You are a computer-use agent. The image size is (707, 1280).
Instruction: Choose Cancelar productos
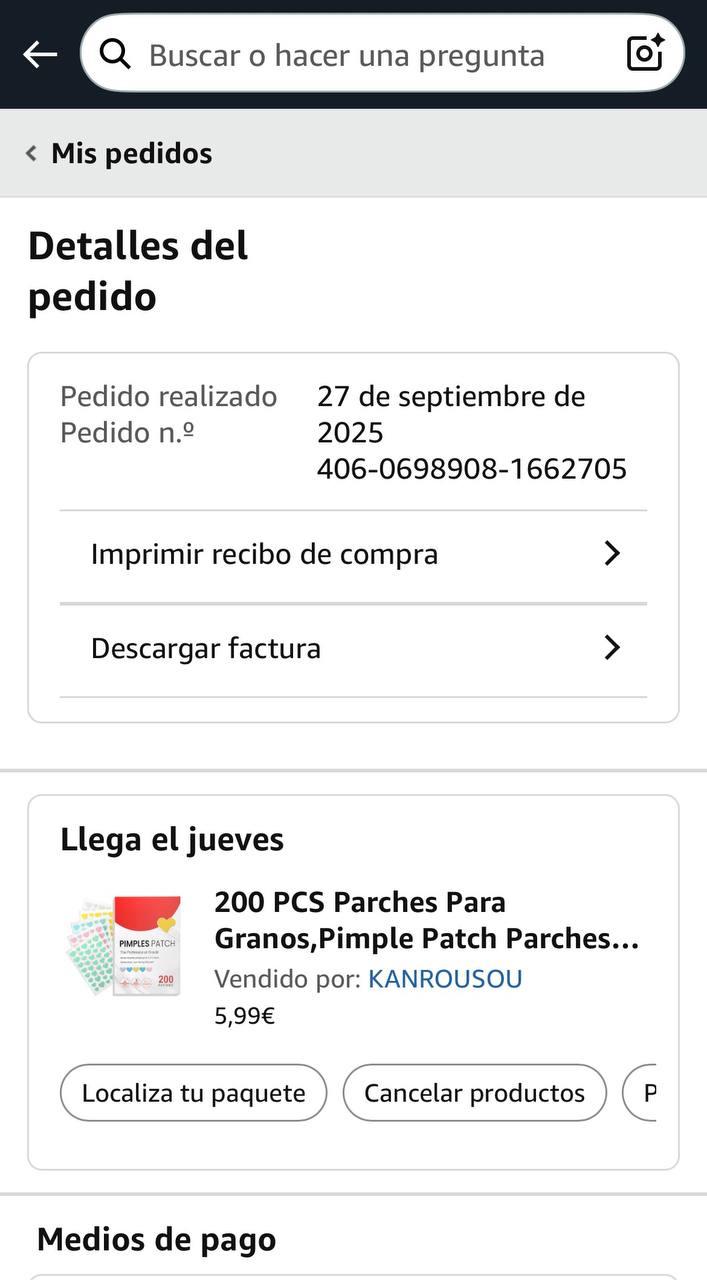coord(474,1093)
